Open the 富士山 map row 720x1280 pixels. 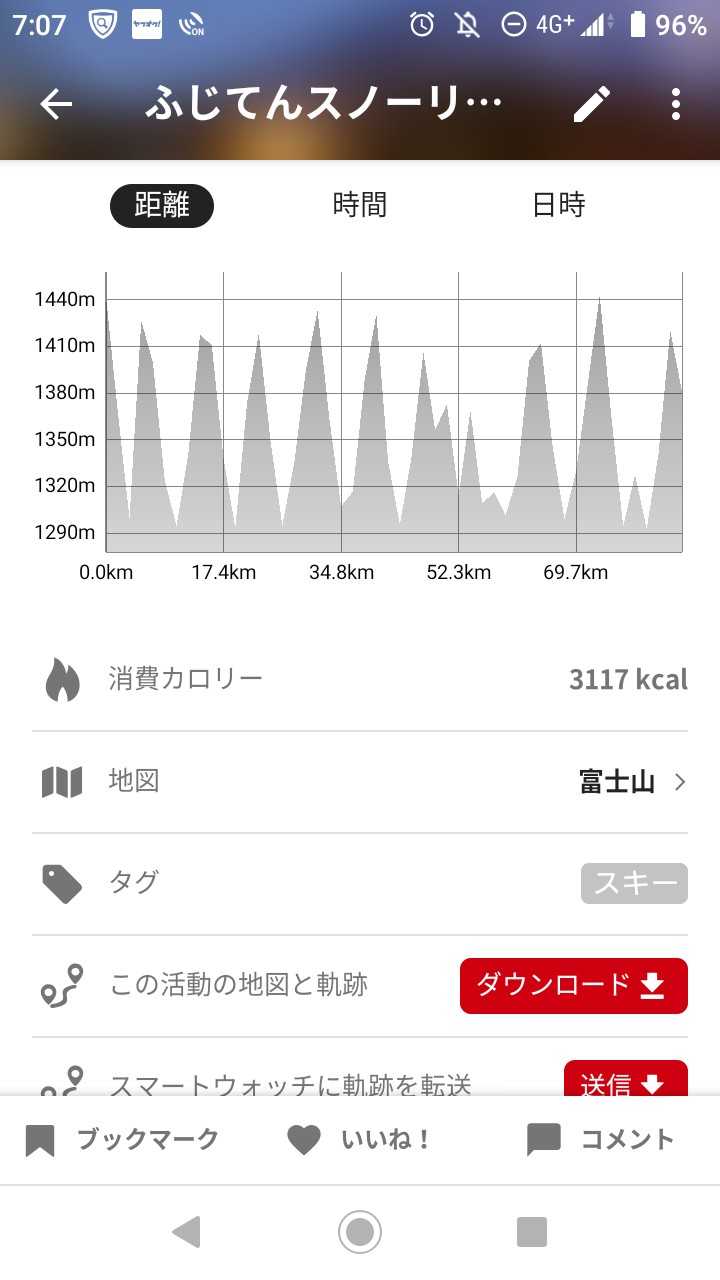coord(632,782)
